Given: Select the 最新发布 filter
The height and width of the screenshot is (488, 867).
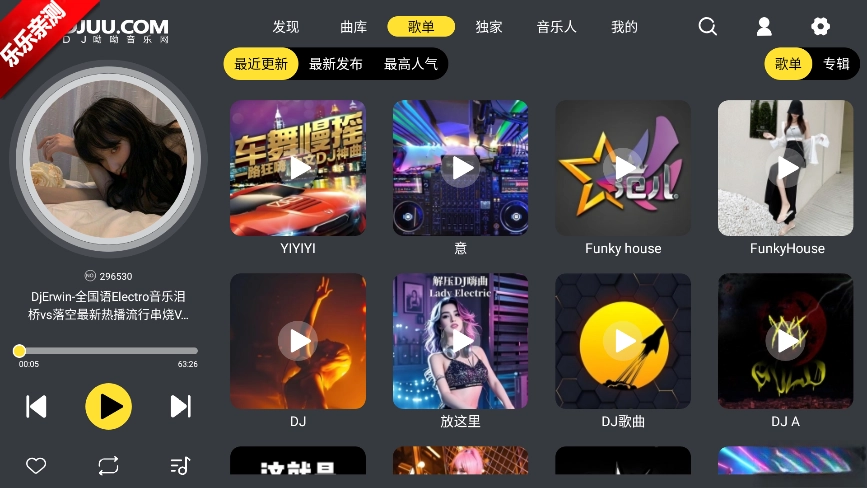Looking at the screenshot, I should 336,64.
